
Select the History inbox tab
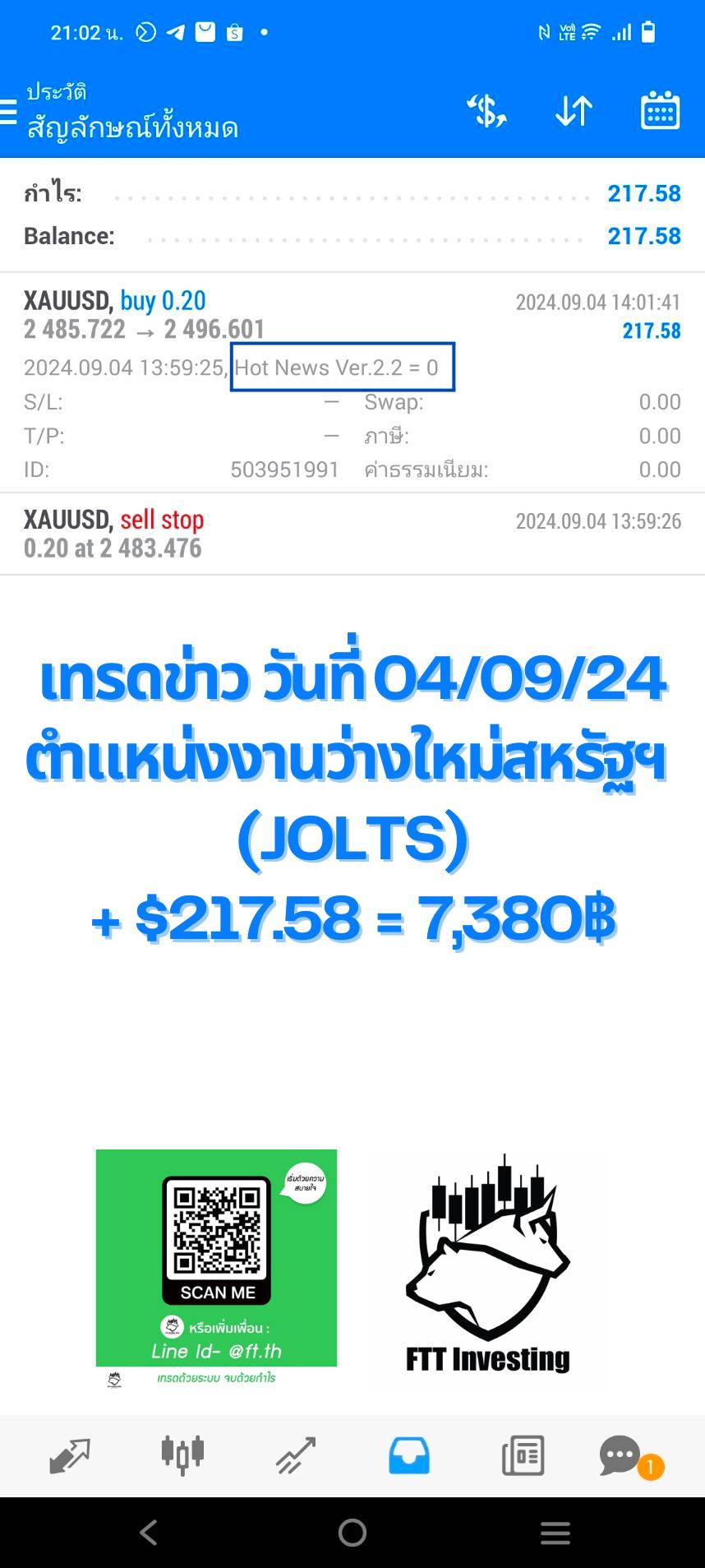(x=409, y=1455)
